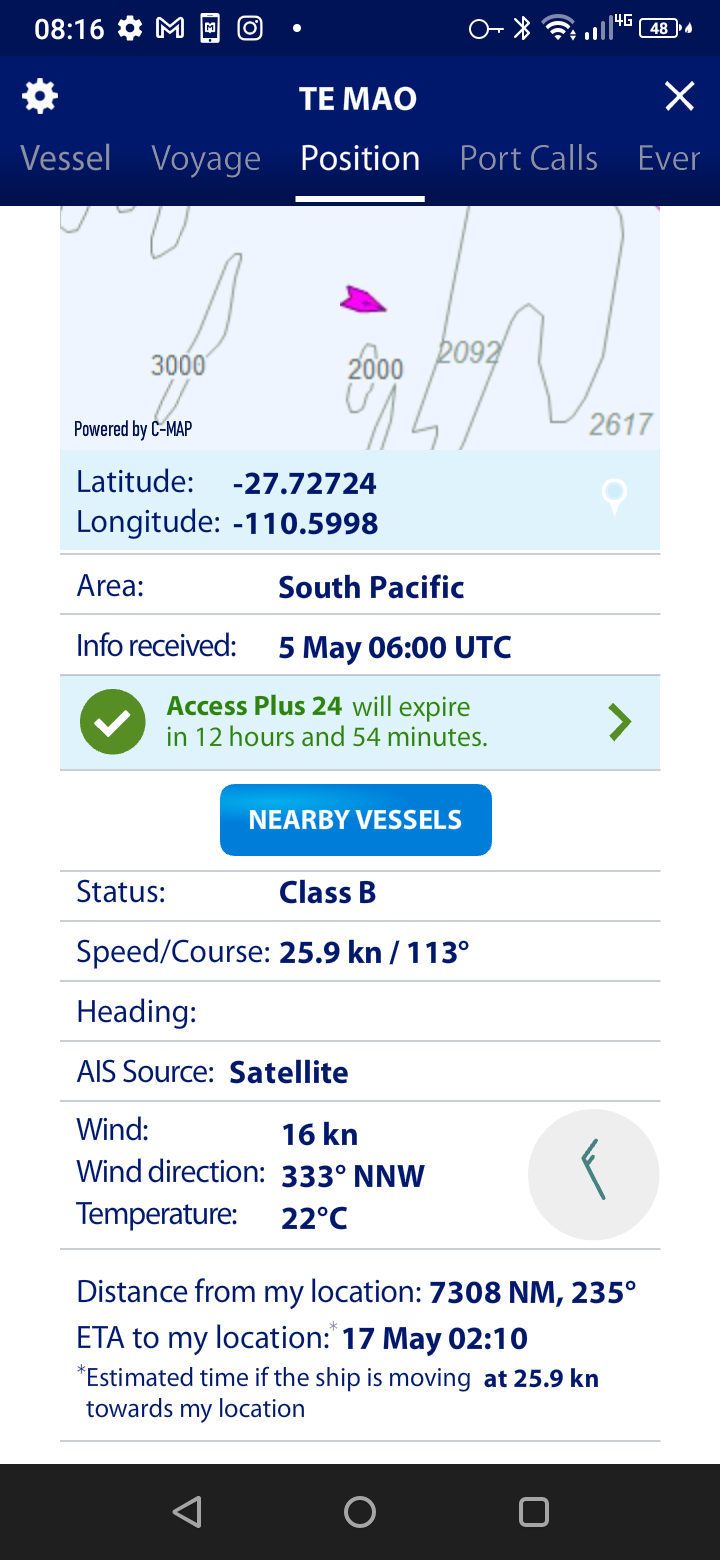Open the settings gear icon
This screenshot has height=1560, width=720.
pyautogui.click(x=40, y=97)
